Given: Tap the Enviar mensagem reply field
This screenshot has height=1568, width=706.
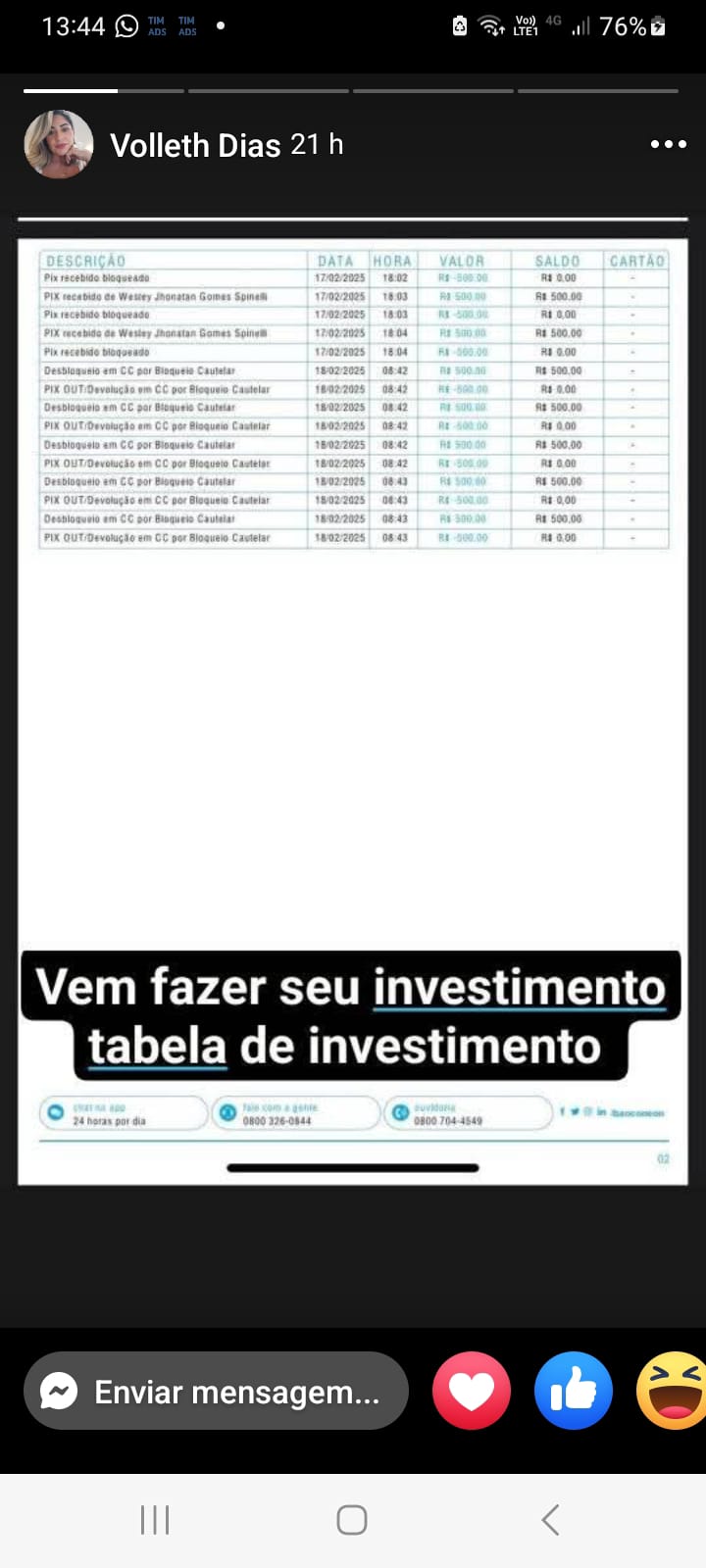Looking at the screenshot, I should [216, 1391].
